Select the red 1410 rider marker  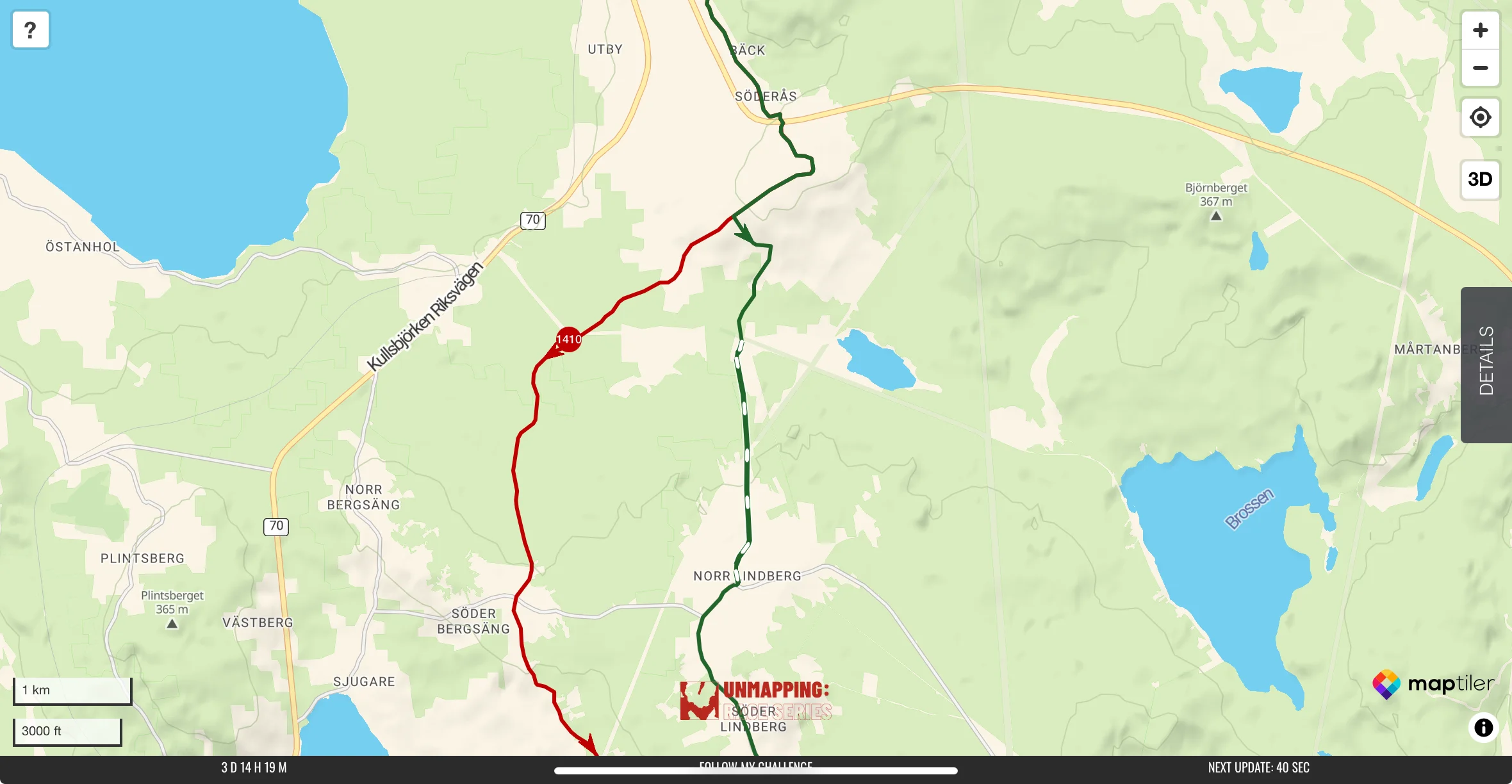point(569,339)
